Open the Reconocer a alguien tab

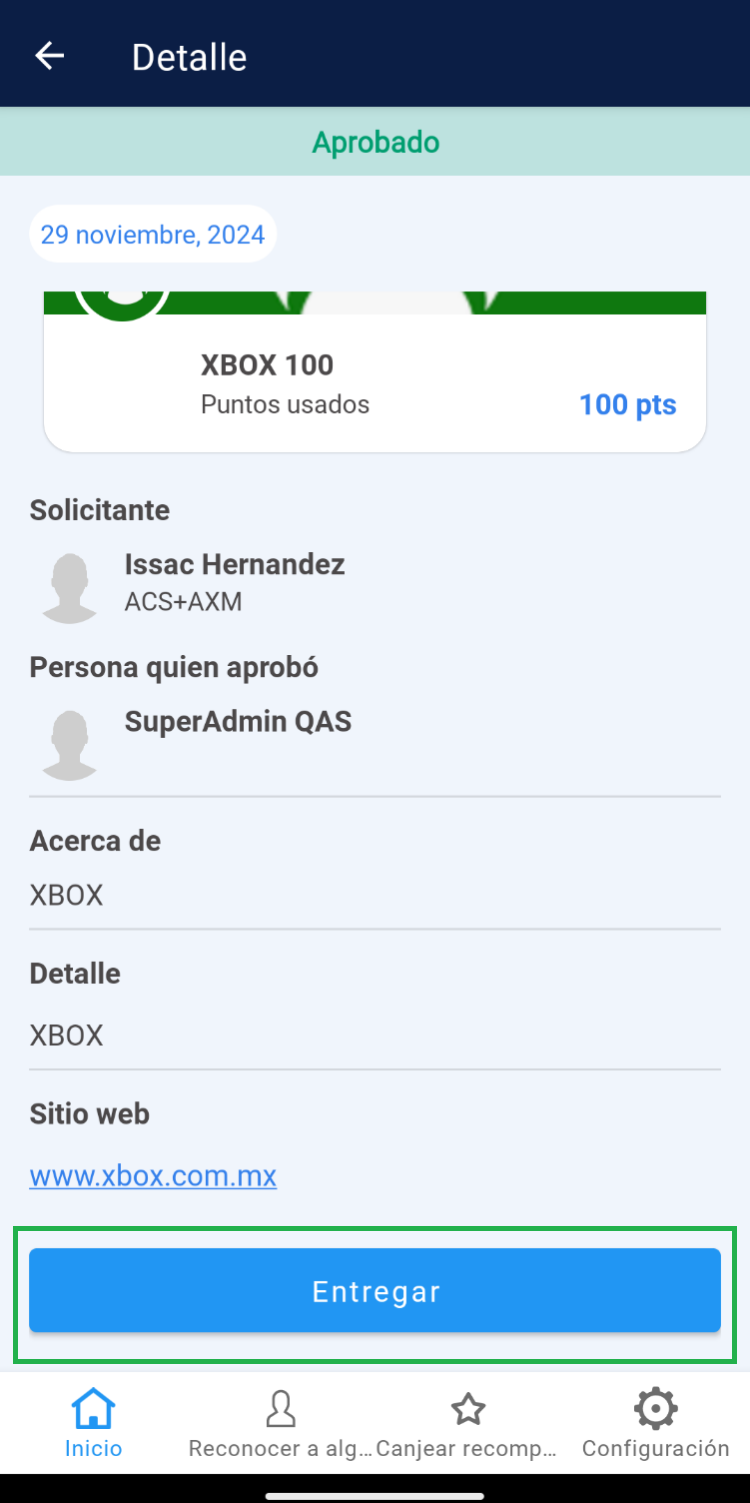pos(281,1424)
